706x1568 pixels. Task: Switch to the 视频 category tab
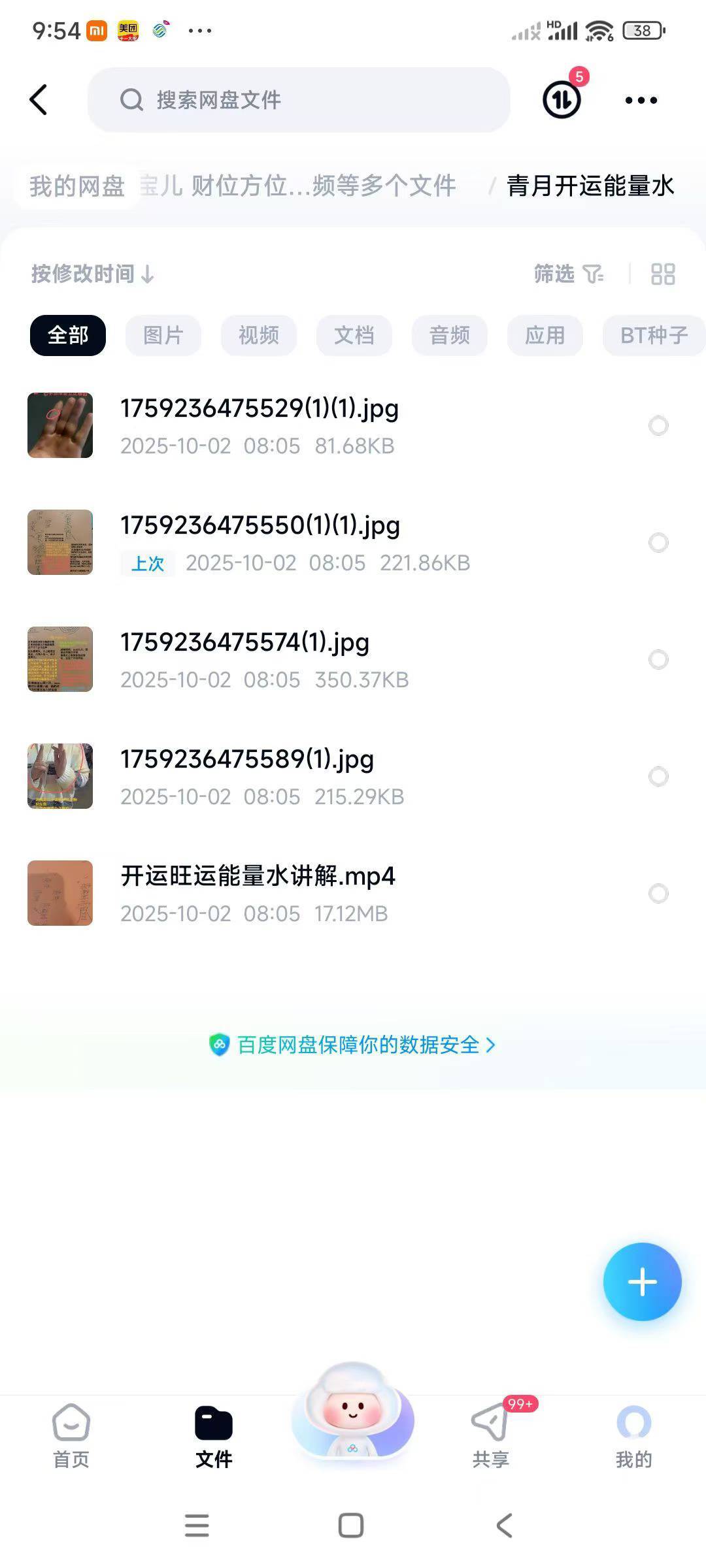point(258,335)
